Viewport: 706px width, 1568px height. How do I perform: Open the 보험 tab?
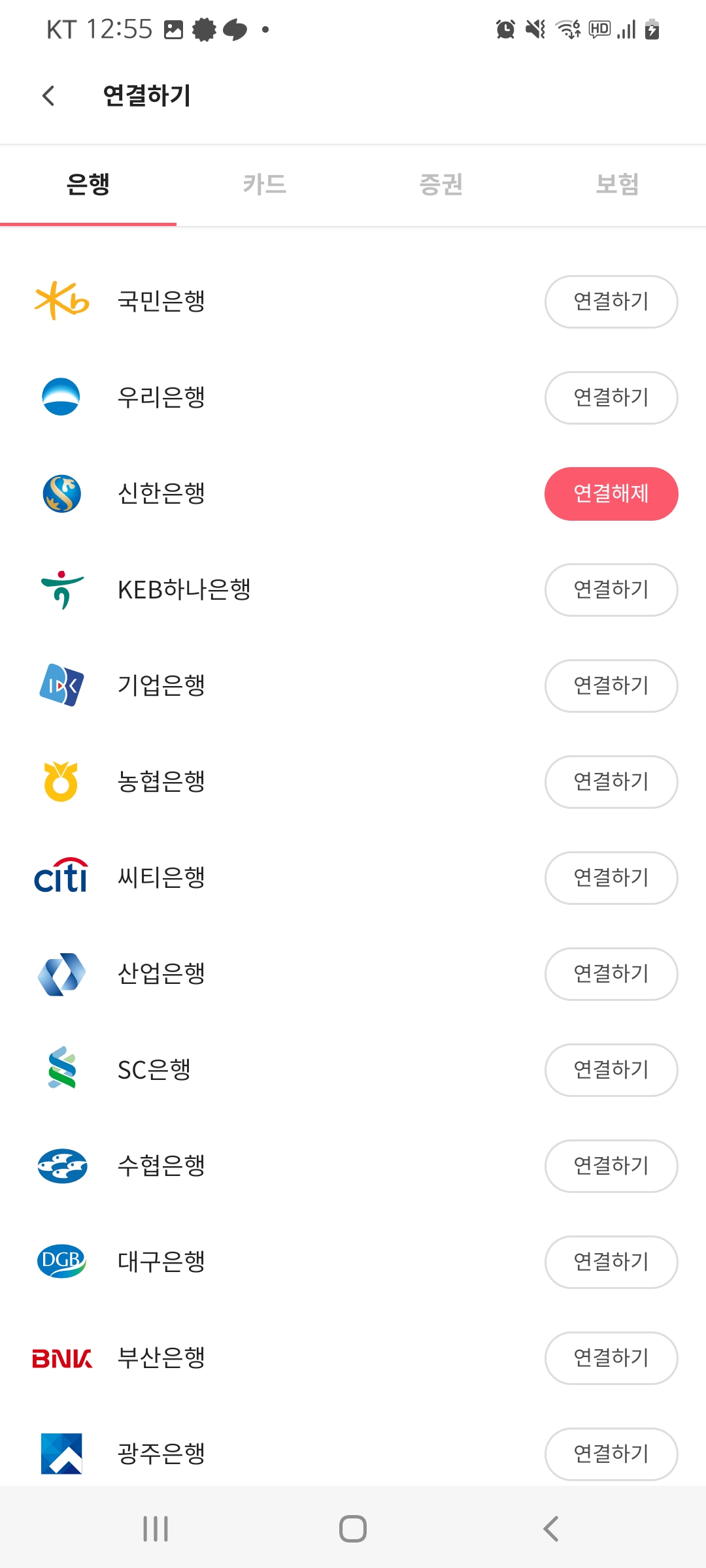click(x=618, y=184)
